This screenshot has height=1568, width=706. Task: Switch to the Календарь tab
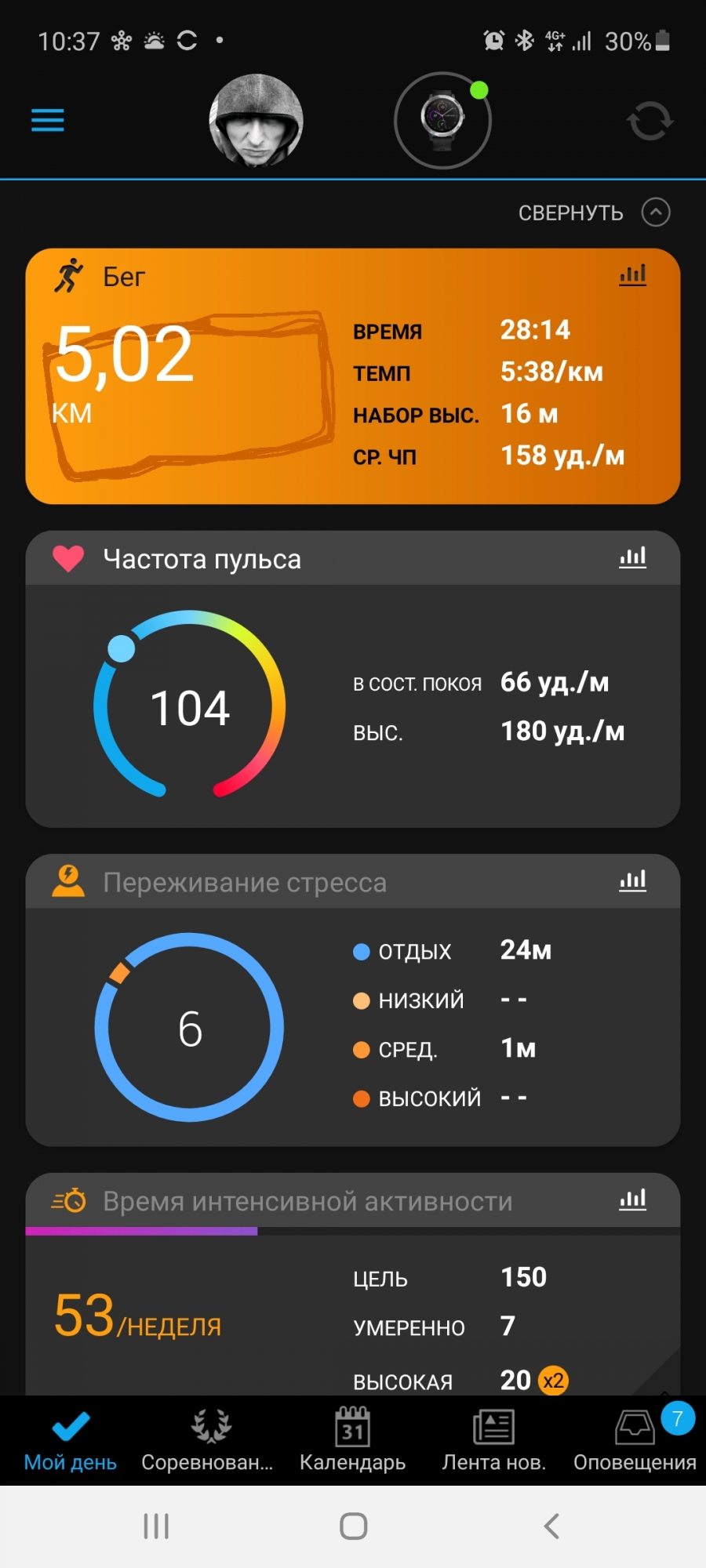click(x=352, y=1441)
